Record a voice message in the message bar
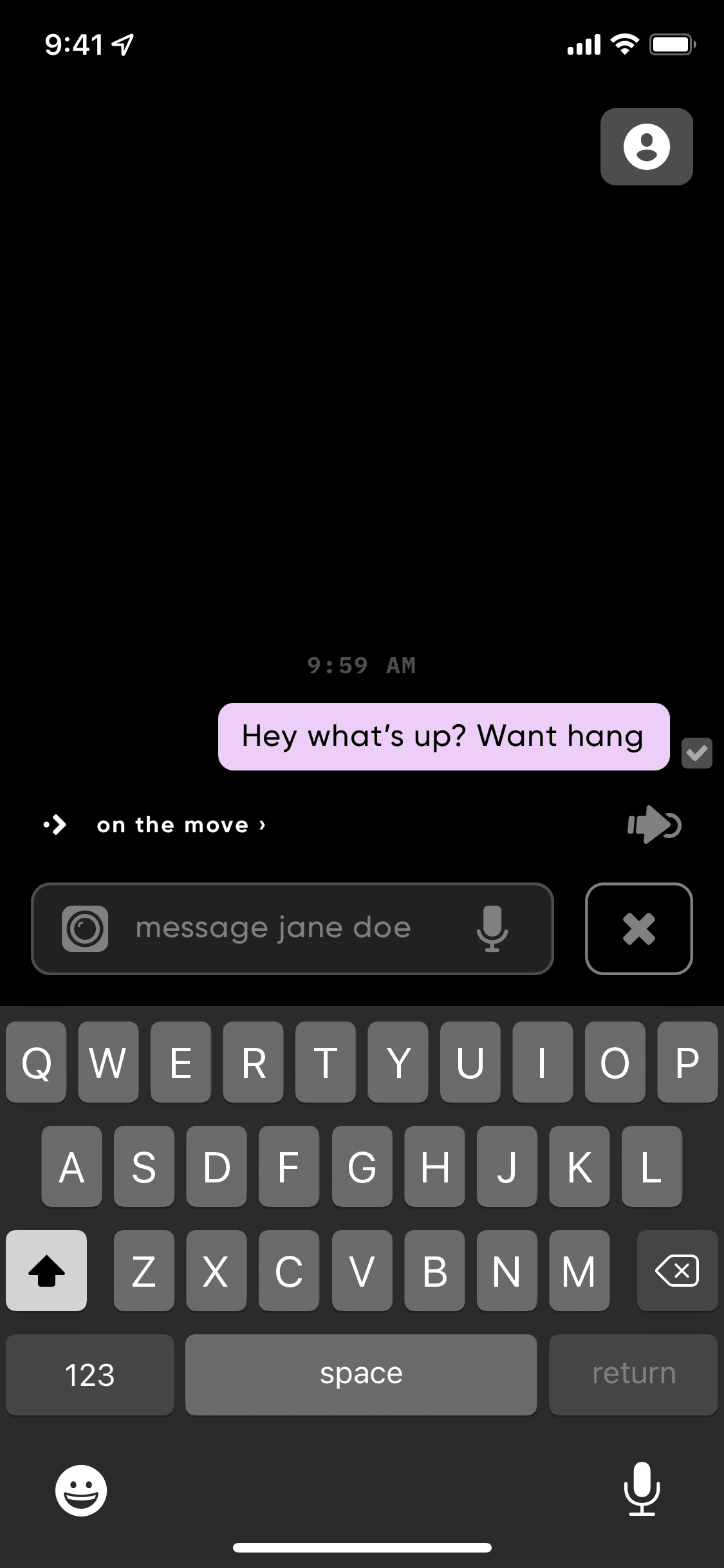This screenshot has width=724, height=1568. (x=492, y=929)
